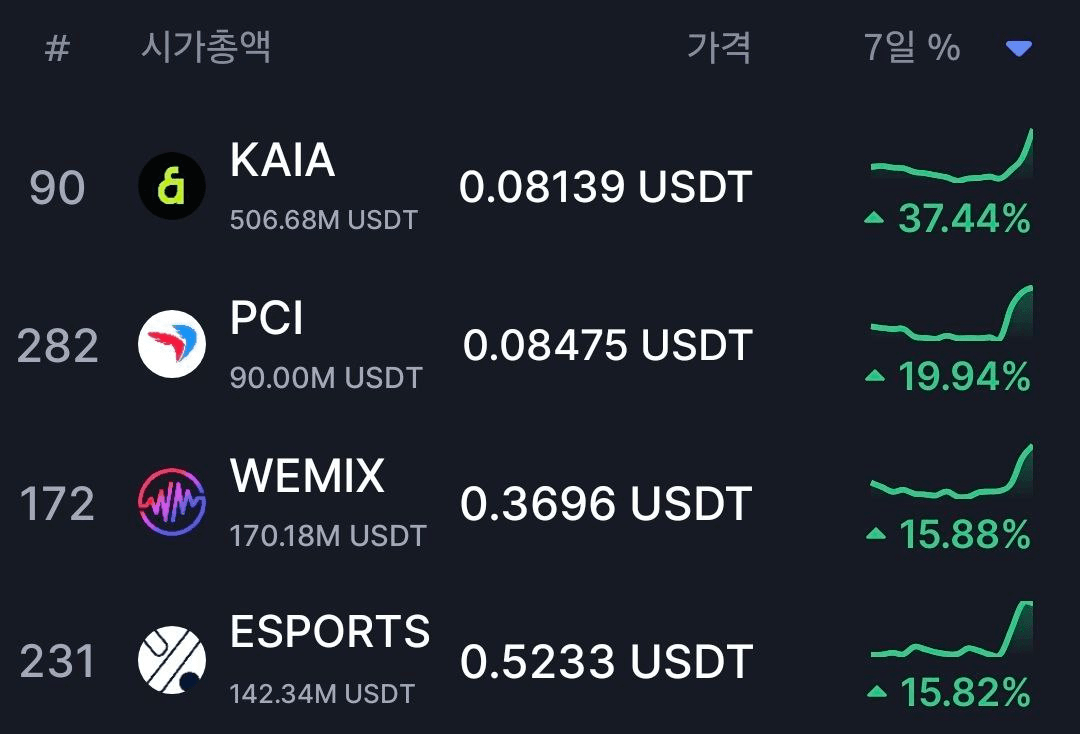Sort the list by 가격 header
The height and width of the screenshot is (734, 1080).
(x=718, y=47)
